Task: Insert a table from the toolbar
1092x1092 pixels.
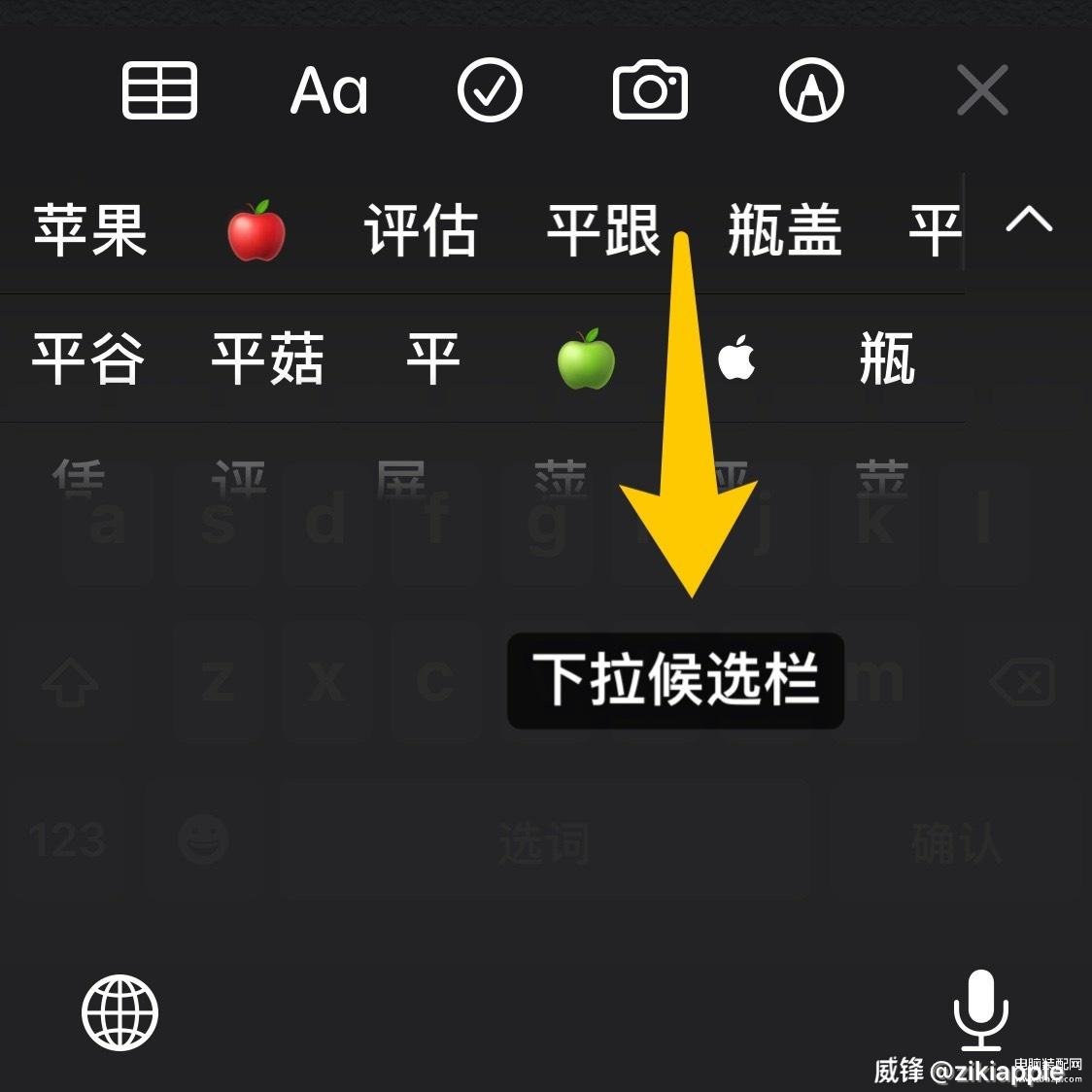Action: coord(160,91)
